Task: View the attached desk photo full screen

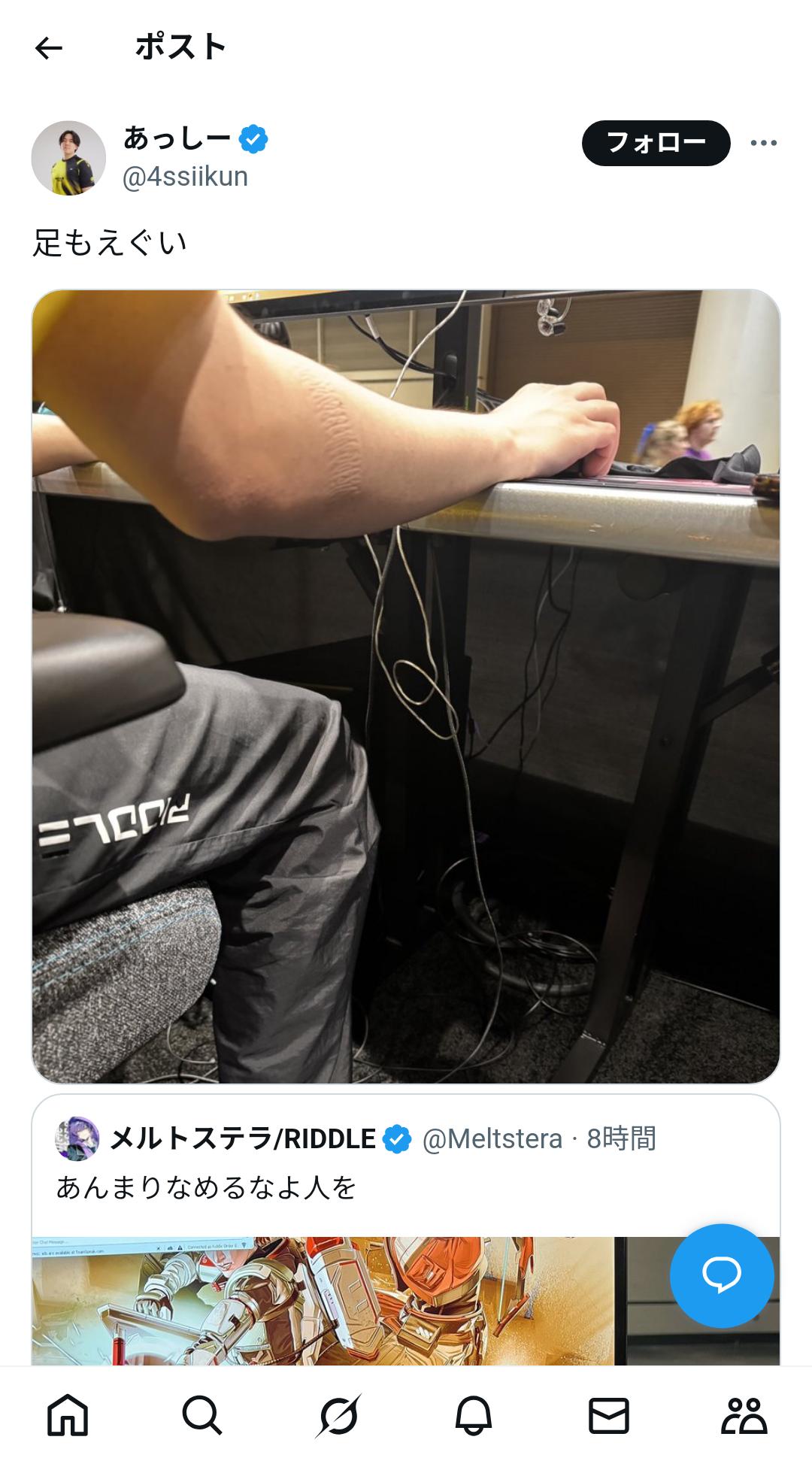Action: (x=406, y=687)
